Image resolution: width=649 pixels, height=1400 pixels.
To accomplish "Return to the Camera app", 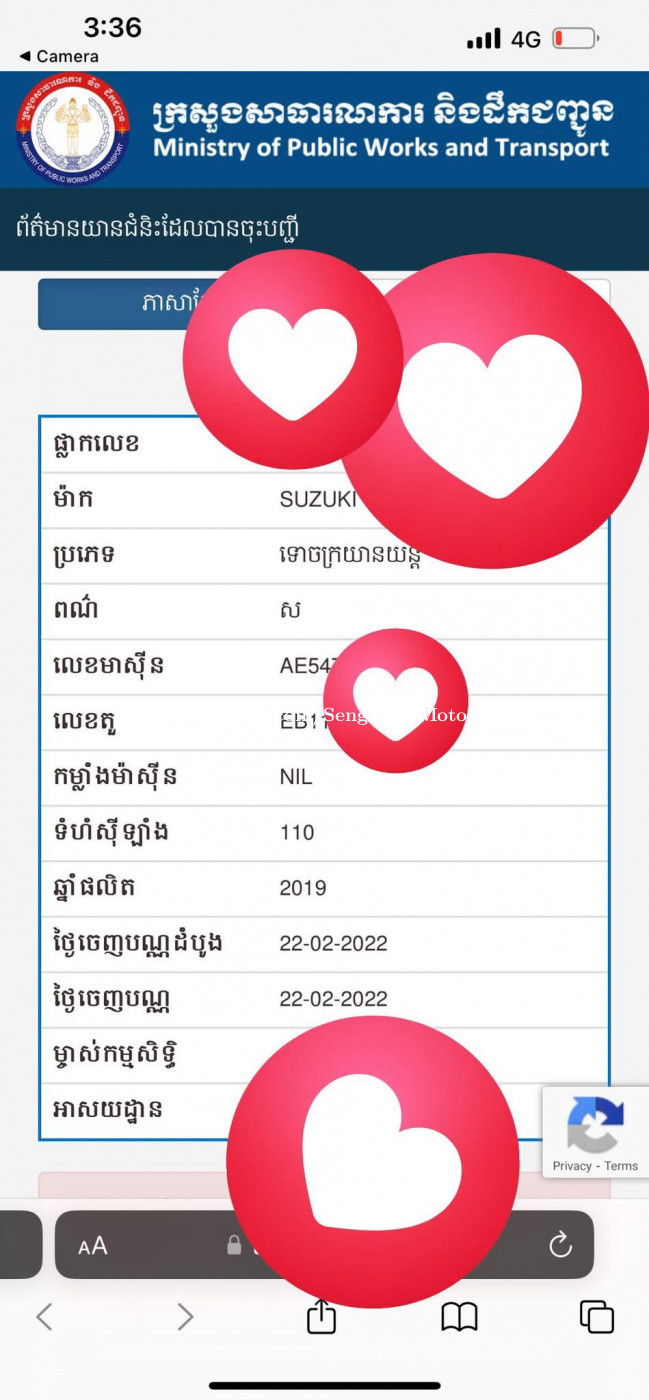I will pyautogui.click(x=59, y=57).
